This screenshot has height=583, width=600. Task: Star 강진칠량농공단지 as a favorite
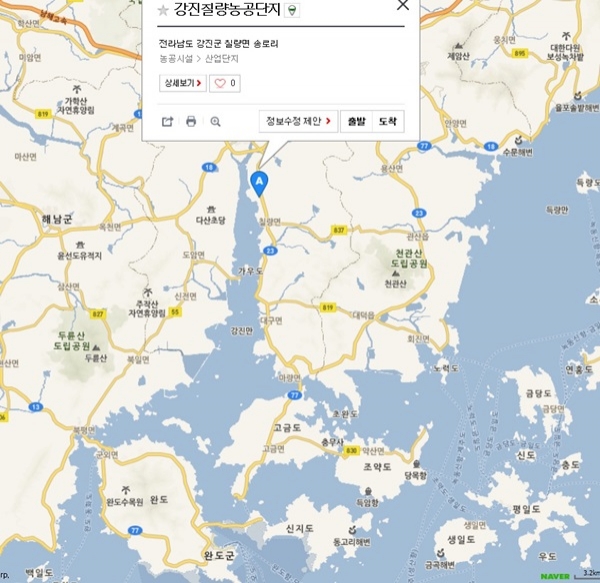[163, 10]
